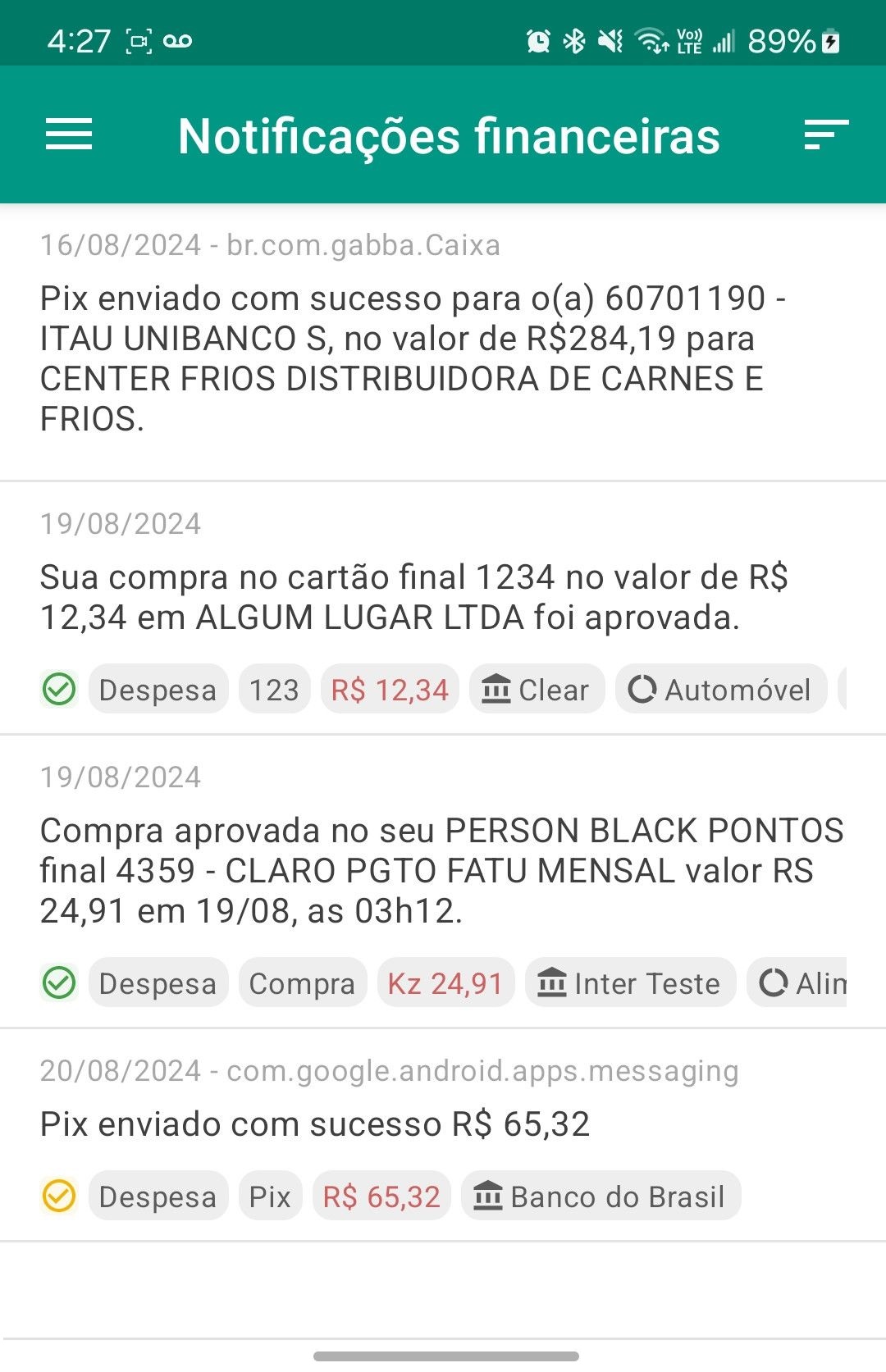The width and height of the screenshot is (886, 1372).
Task: Open the sort and filter options
Action: click(825, 134)
